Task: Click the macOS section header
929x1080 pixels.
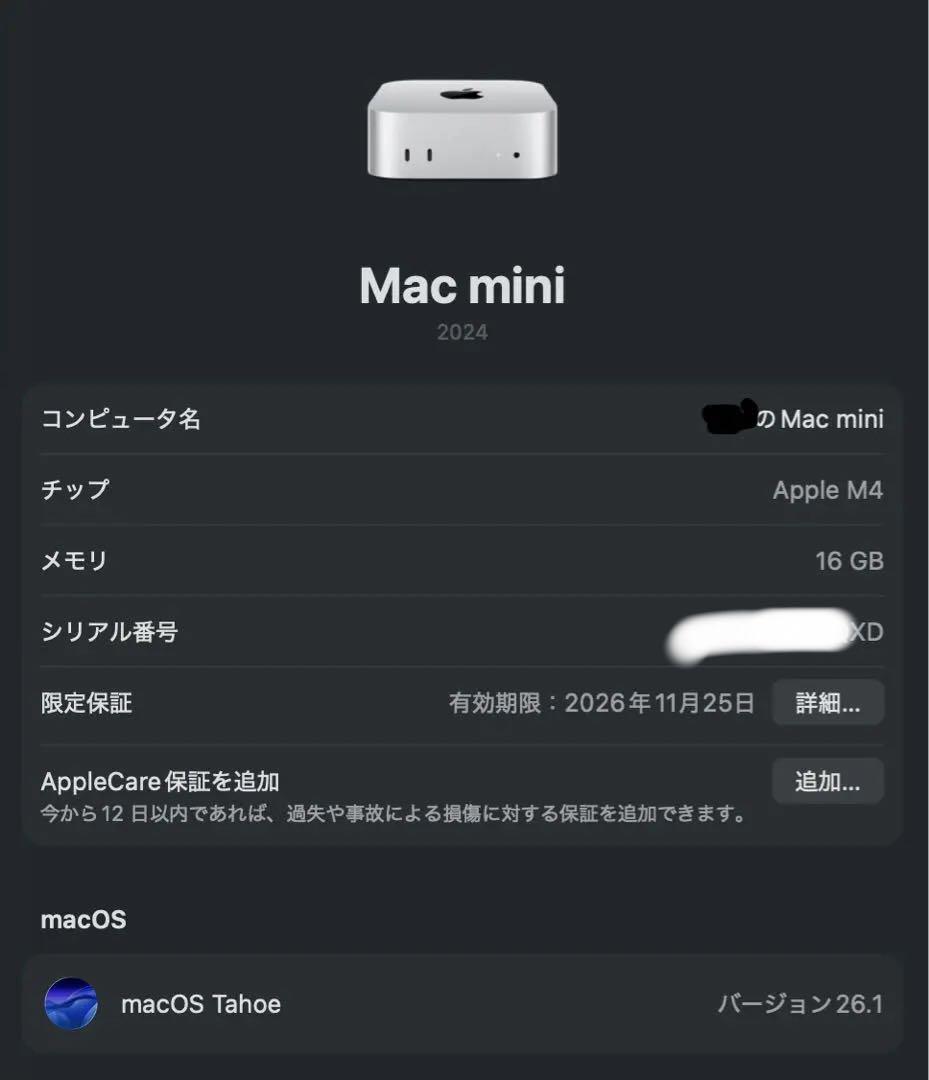Action: 82,919
